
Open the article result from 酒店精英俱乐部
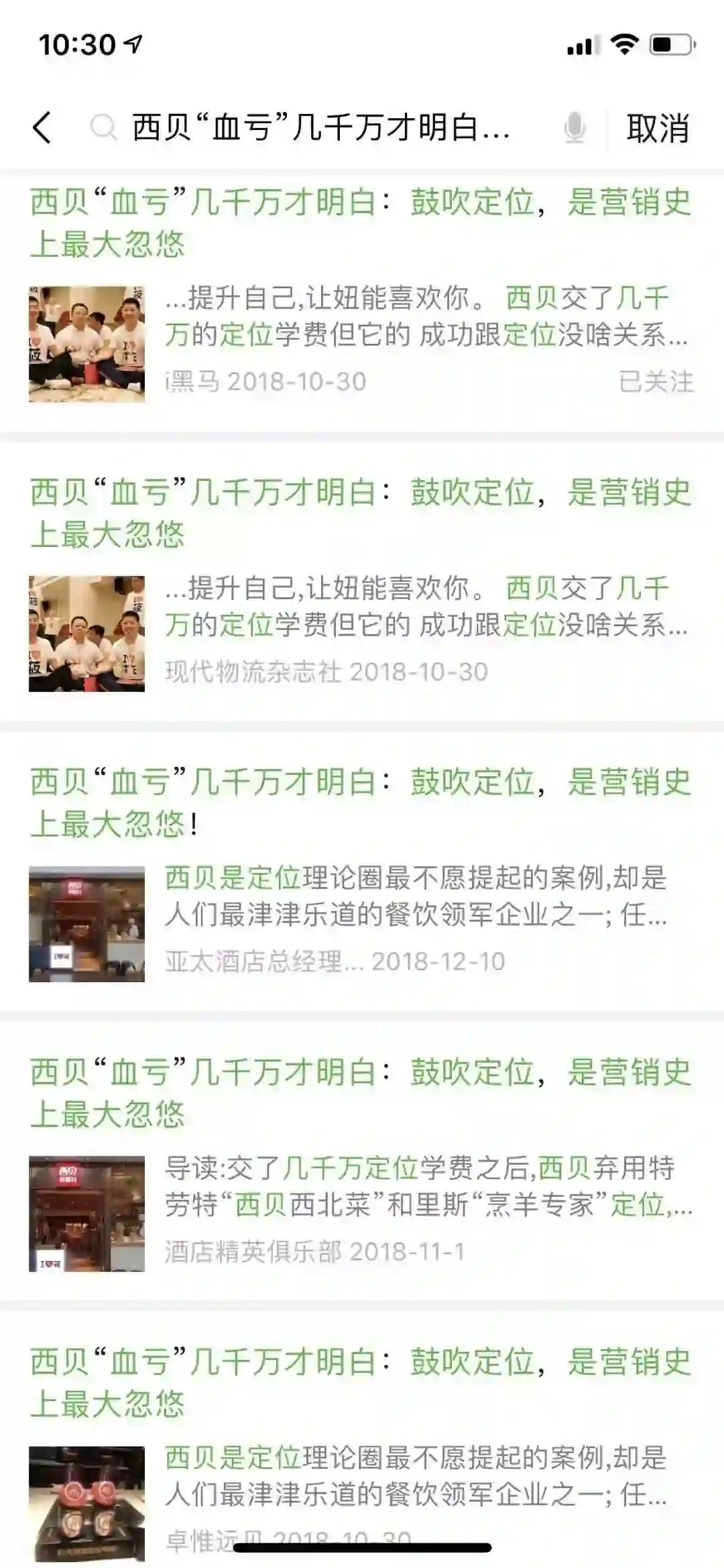(361, 1093)
